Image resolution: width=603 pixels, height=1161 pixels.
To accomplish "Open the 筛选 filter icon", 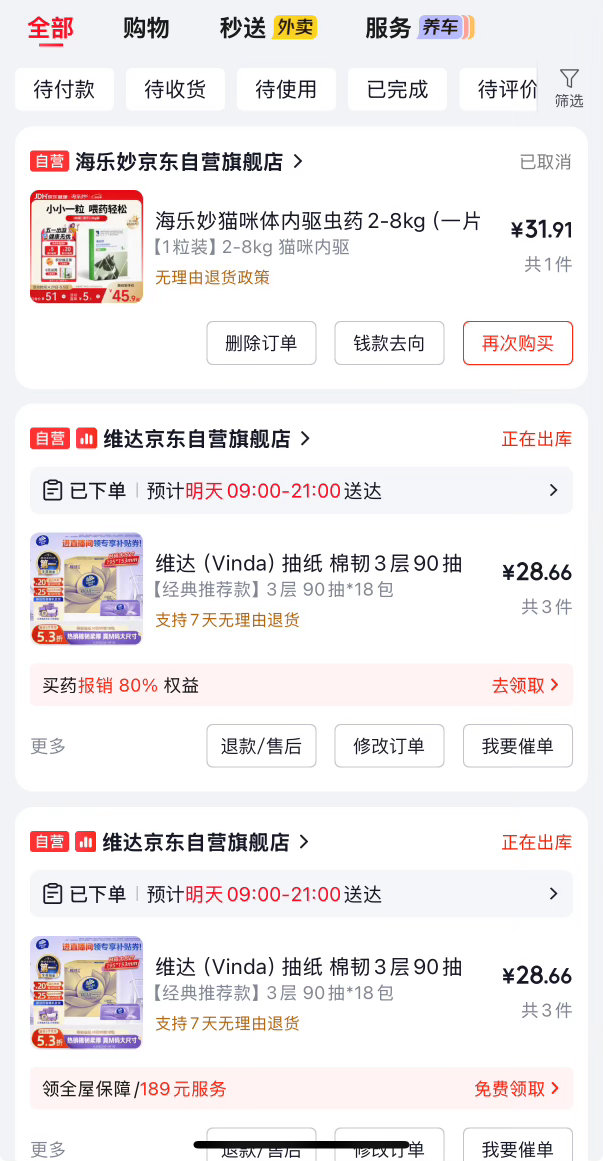I will coord(569,87).
